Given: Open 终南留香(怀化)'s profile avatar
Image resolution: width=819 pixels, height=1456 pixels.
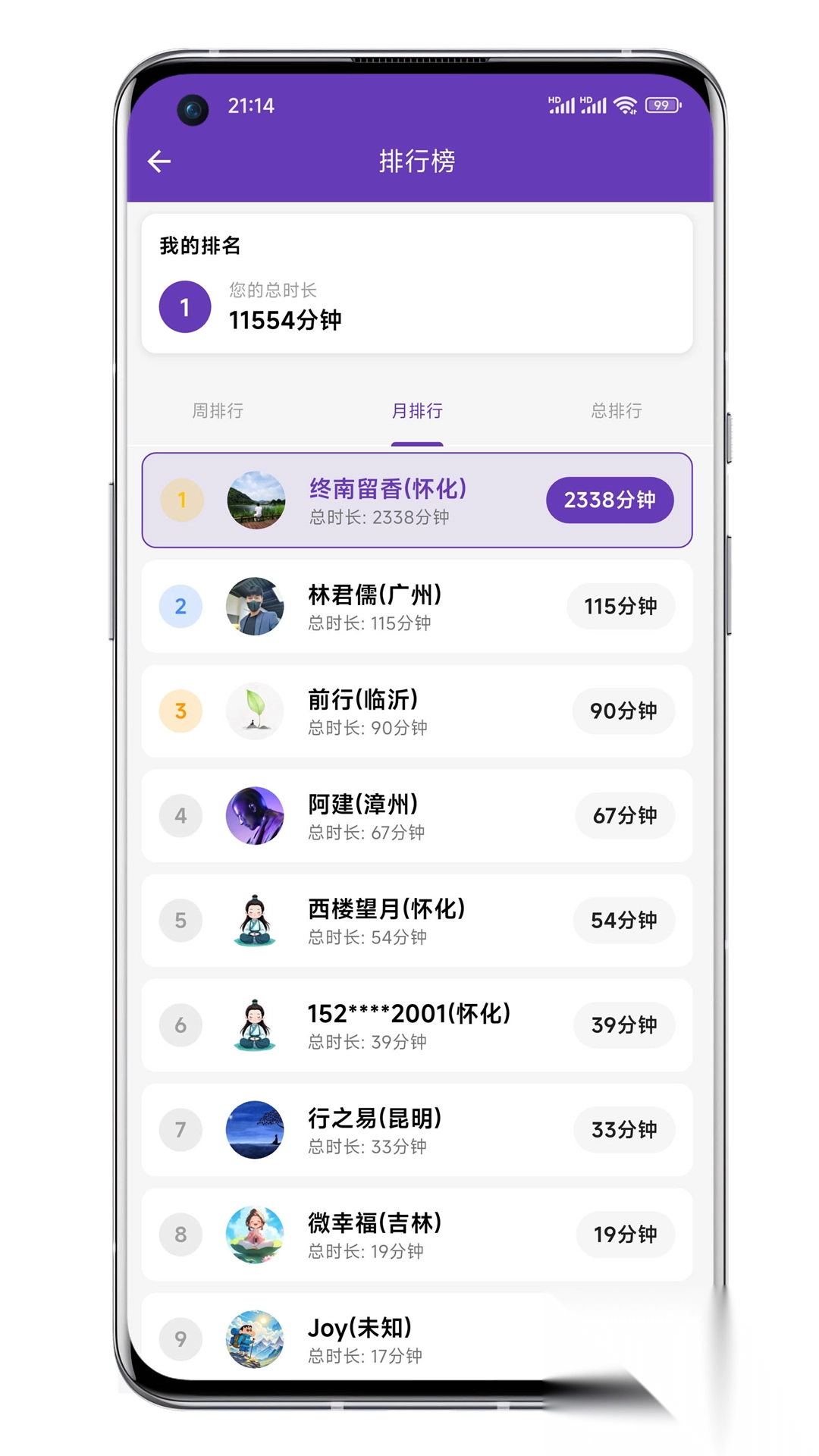Looking at the screenshot, I should [255, 500].
